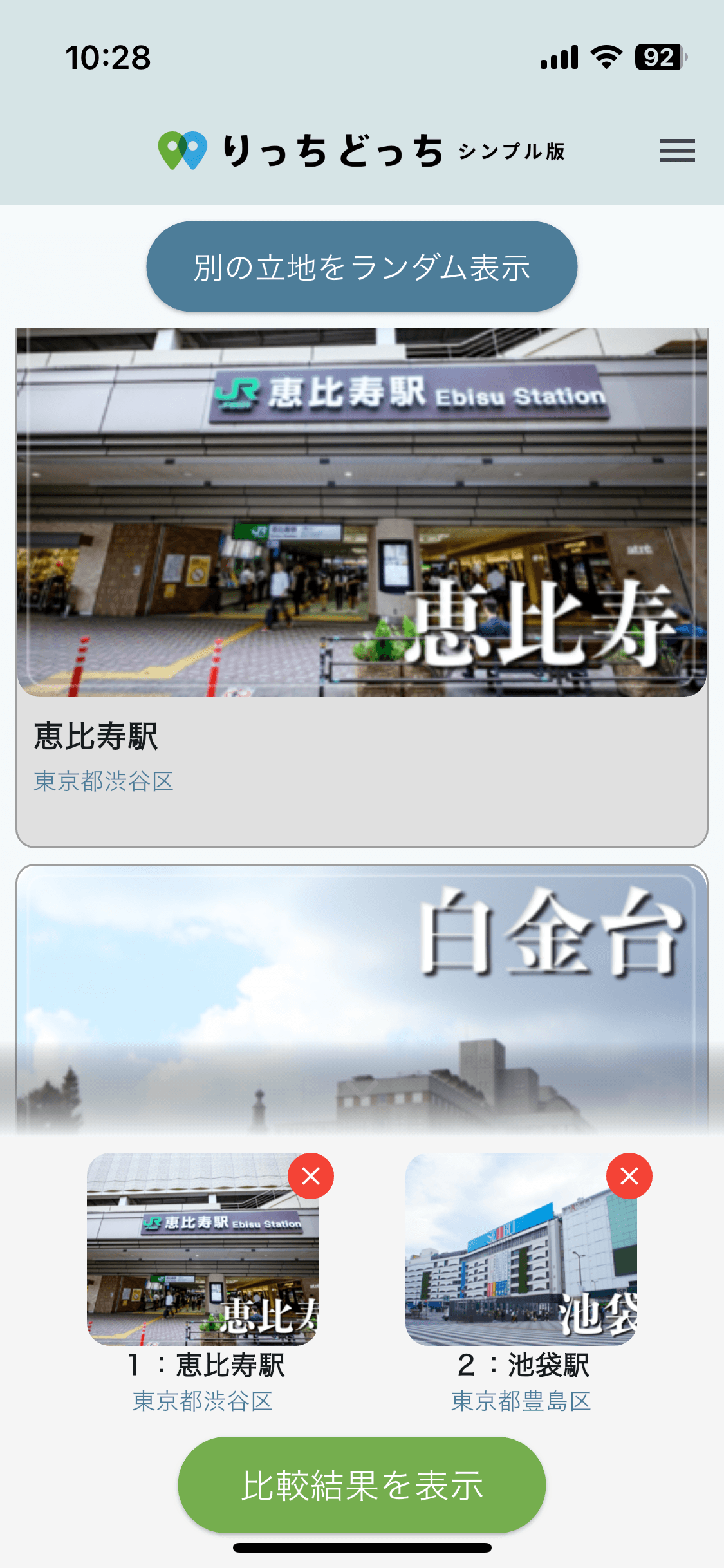Remove 恵比寿駅 from the comparison
The width and height of the screenshot is (724, 1568).
pyautogui.click(x=311, y=1176)
